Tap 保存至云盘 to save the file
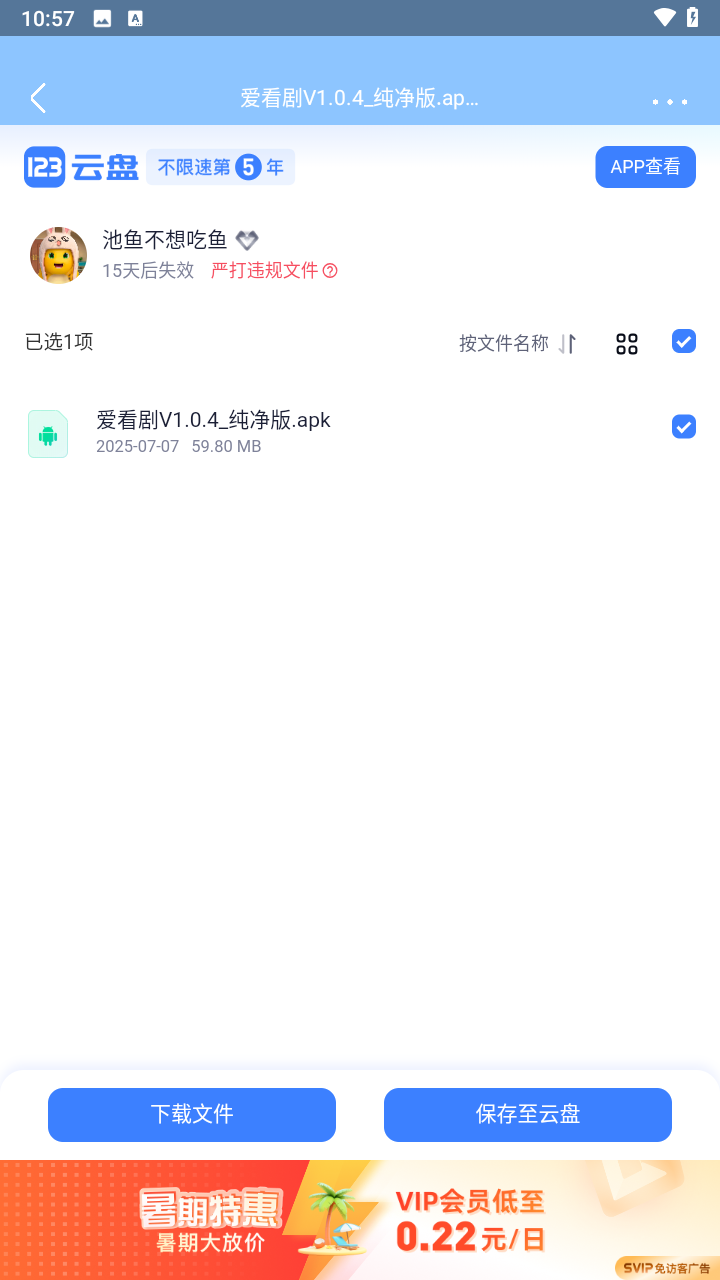 pos(527,1114)
